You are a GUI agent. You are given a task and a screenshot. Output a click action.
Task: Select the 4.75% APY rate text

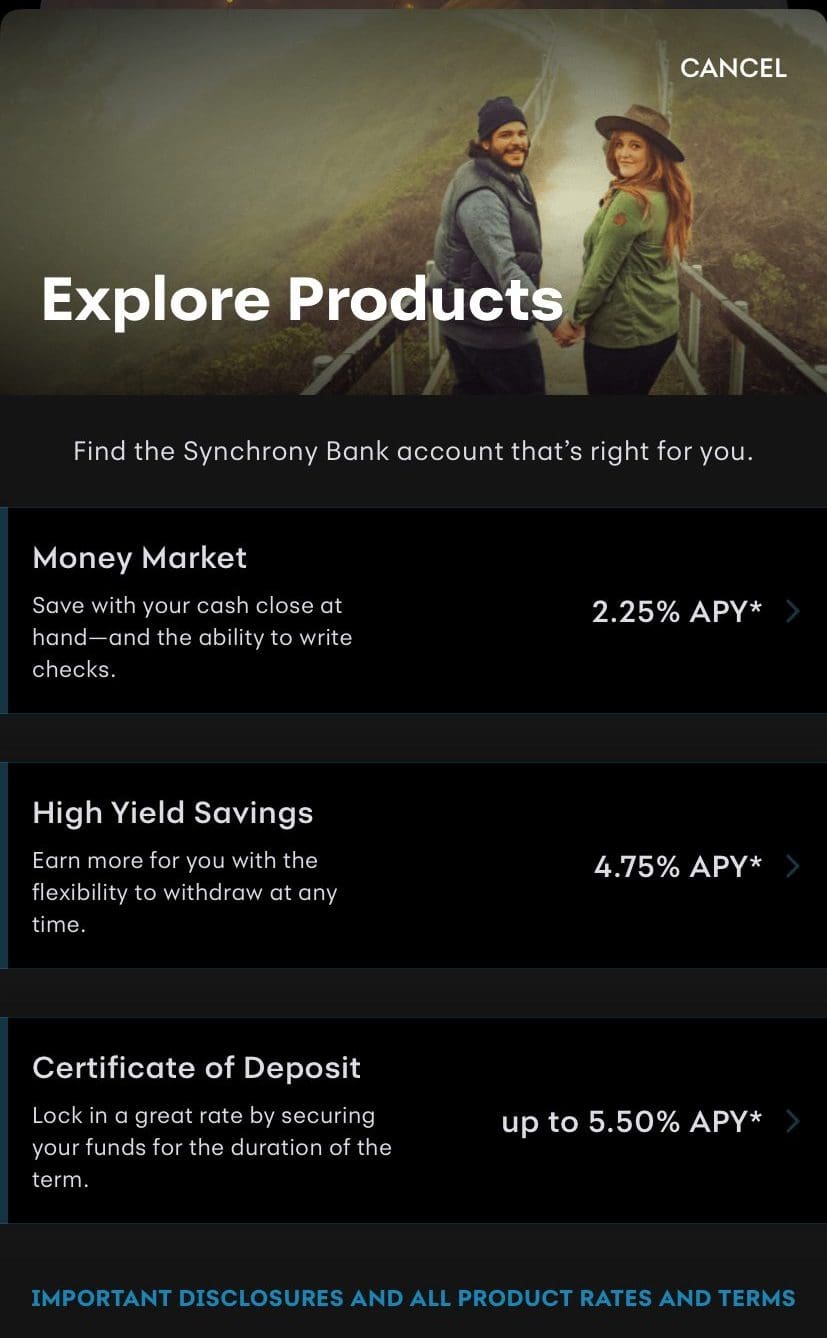[x=677, y=866]
